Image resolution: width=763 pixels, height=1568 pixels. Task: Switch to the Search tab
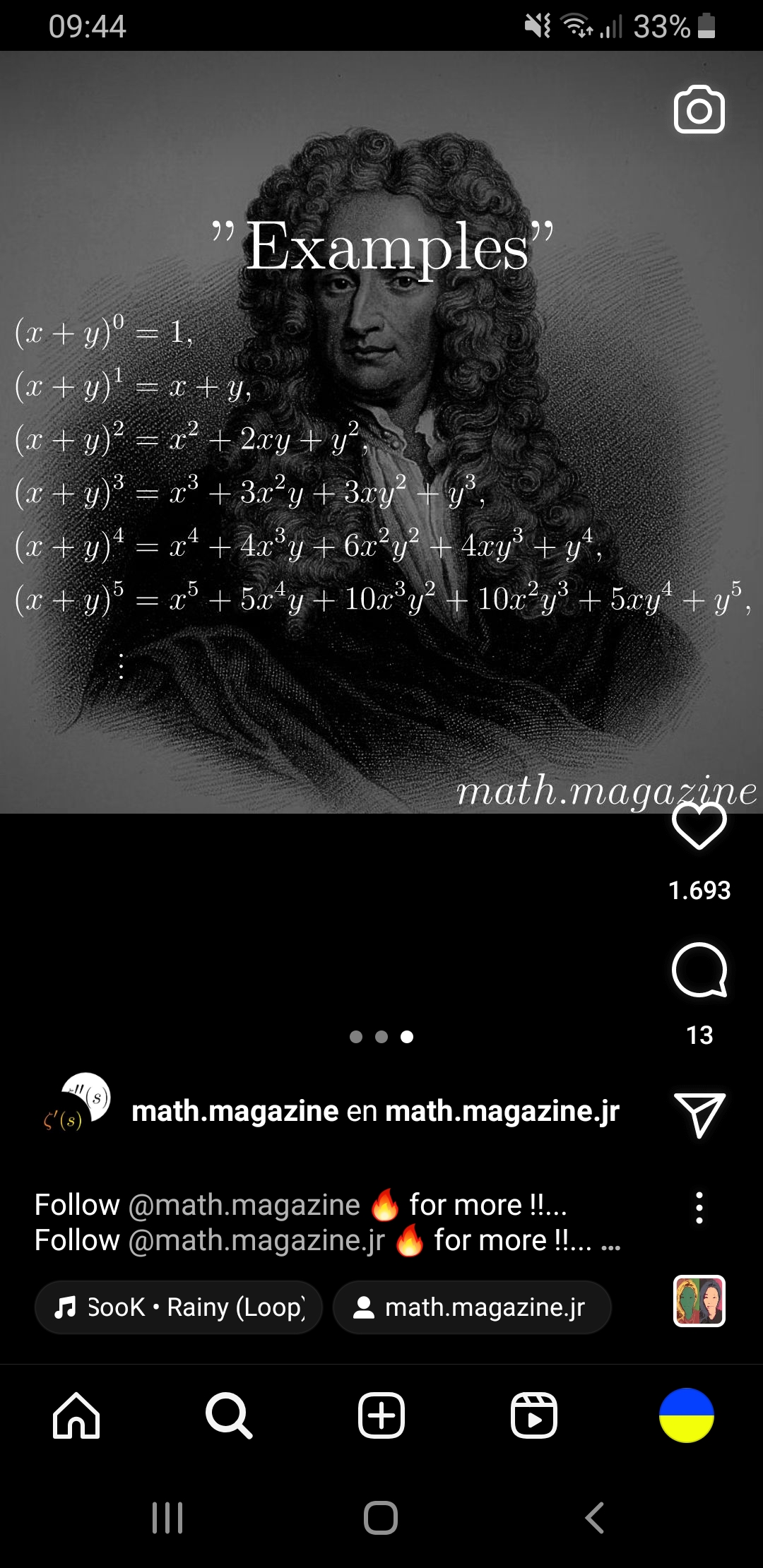pos(228,1415)
